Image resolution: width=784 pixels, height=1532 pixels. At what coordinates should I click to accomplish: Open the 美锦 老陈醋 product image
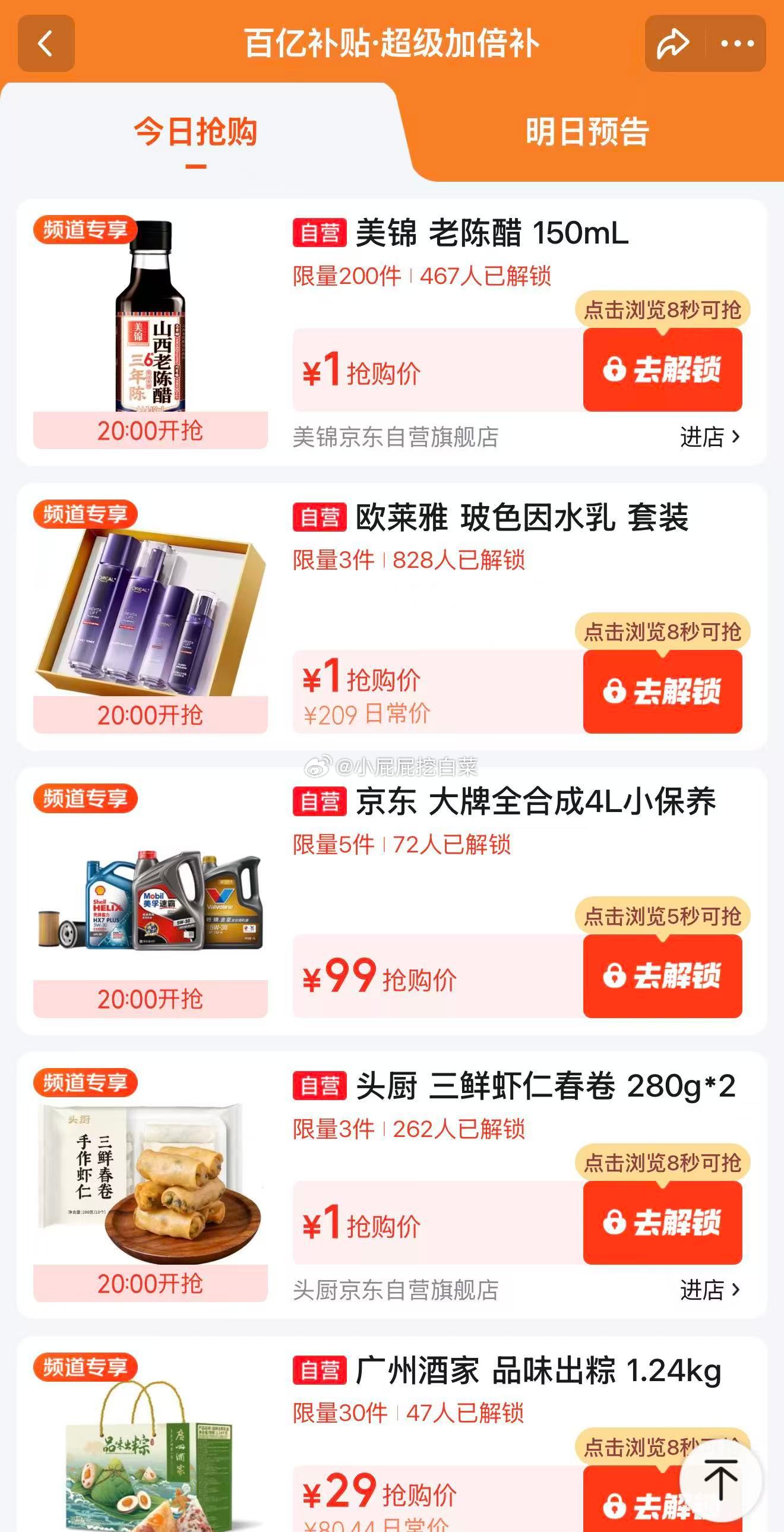(150, 315)
